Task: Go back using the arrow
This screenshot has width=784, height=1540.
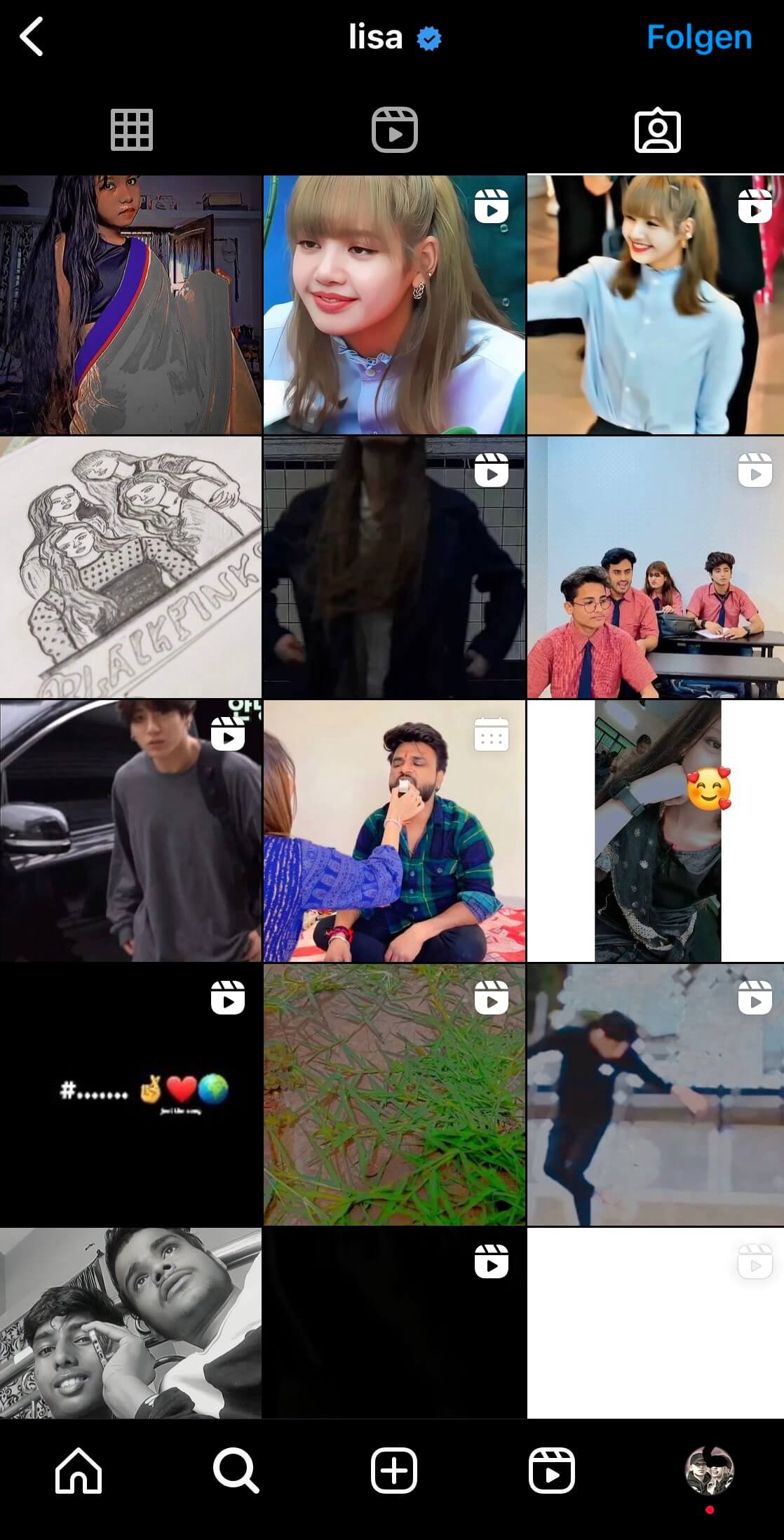Action: 32,36
